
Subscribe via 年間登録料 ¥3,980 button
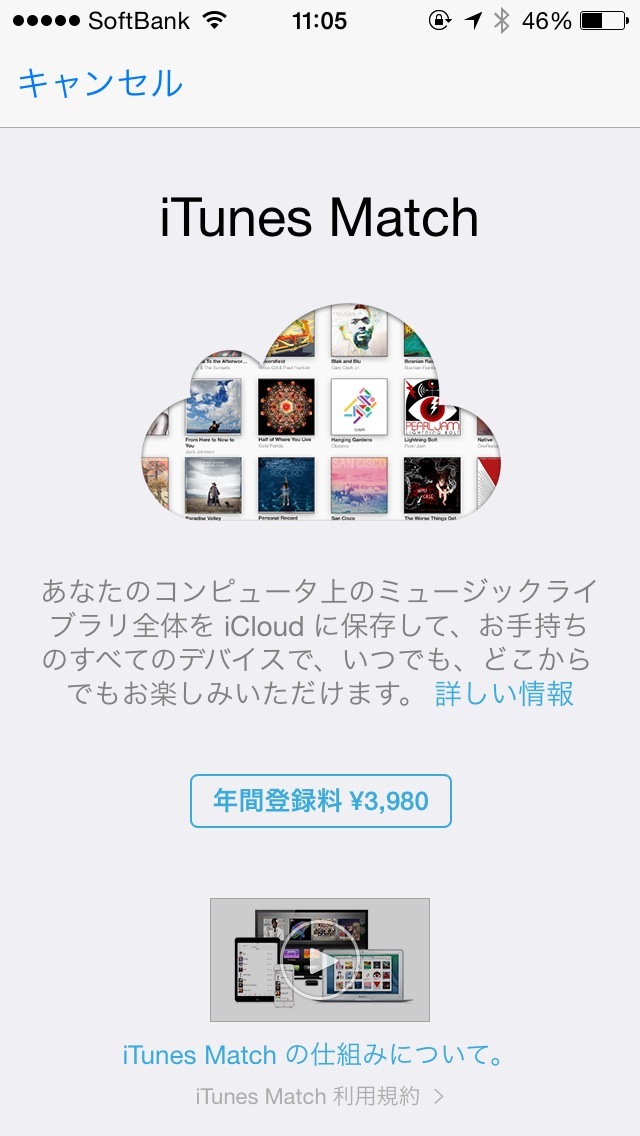(x=320, y=801)
